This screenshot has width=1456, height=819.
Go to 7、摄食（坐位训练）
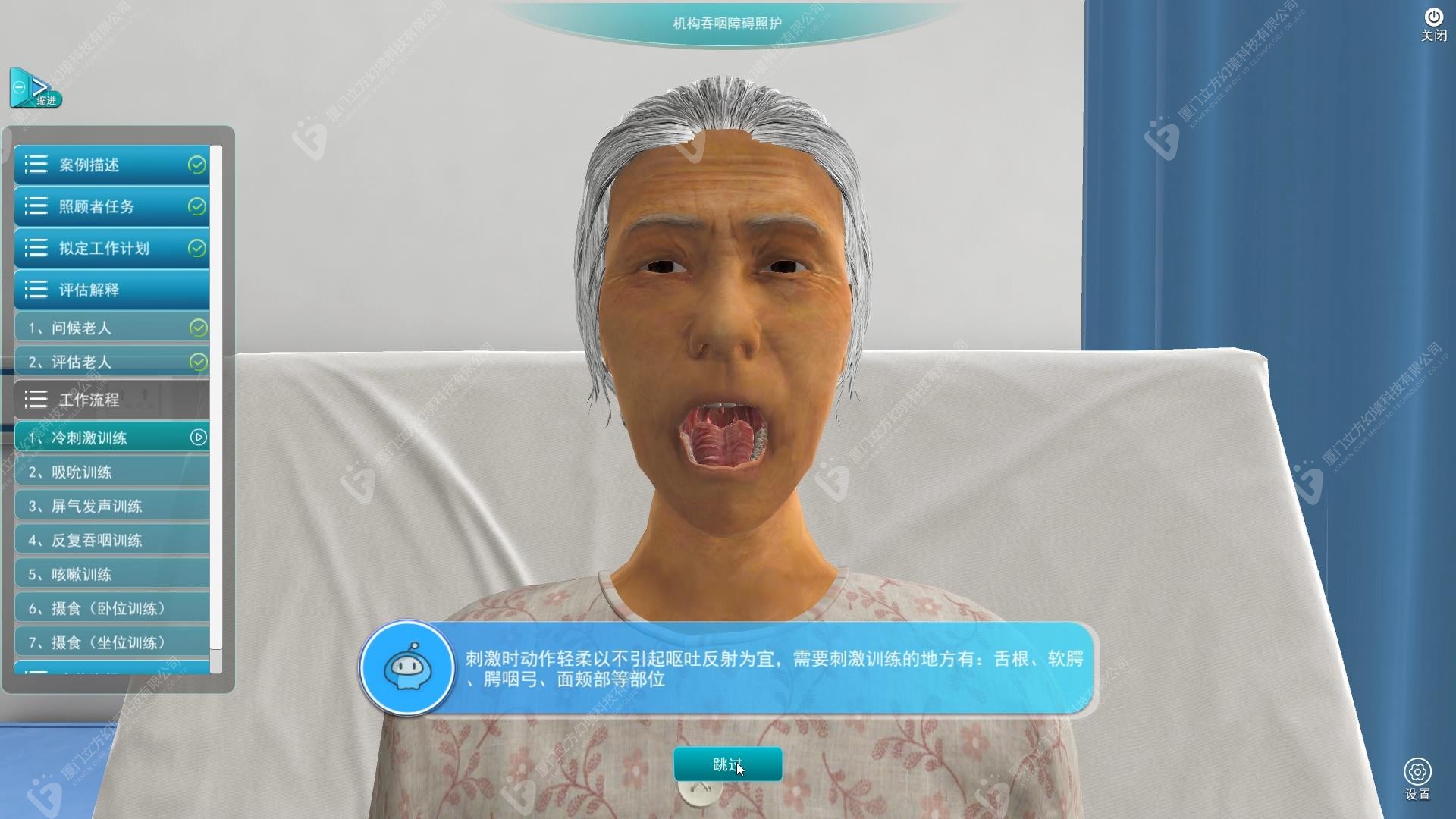pos(112,642)
